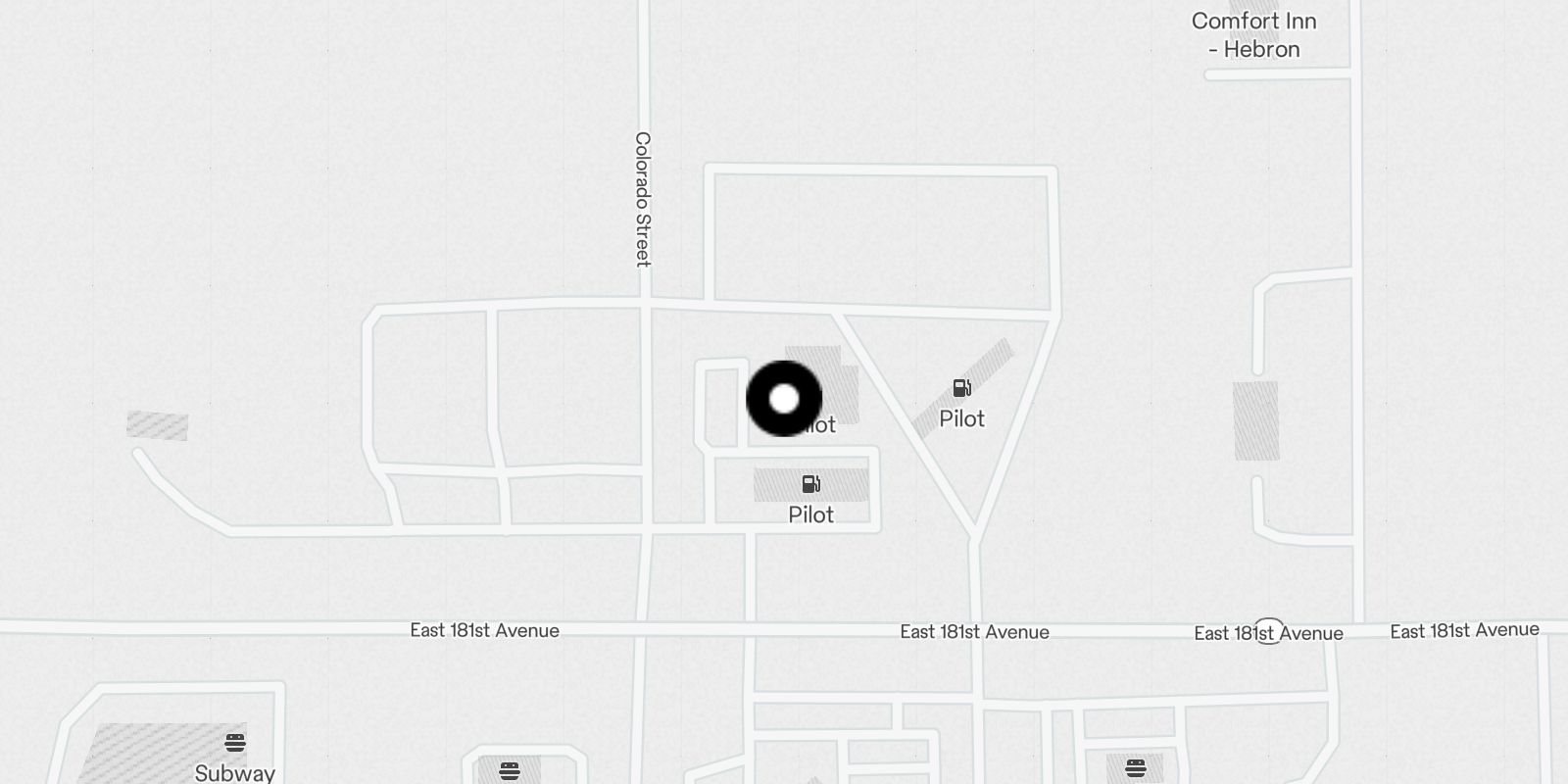Select the Comfort Inn - Hebron place label

[1253, 35]
